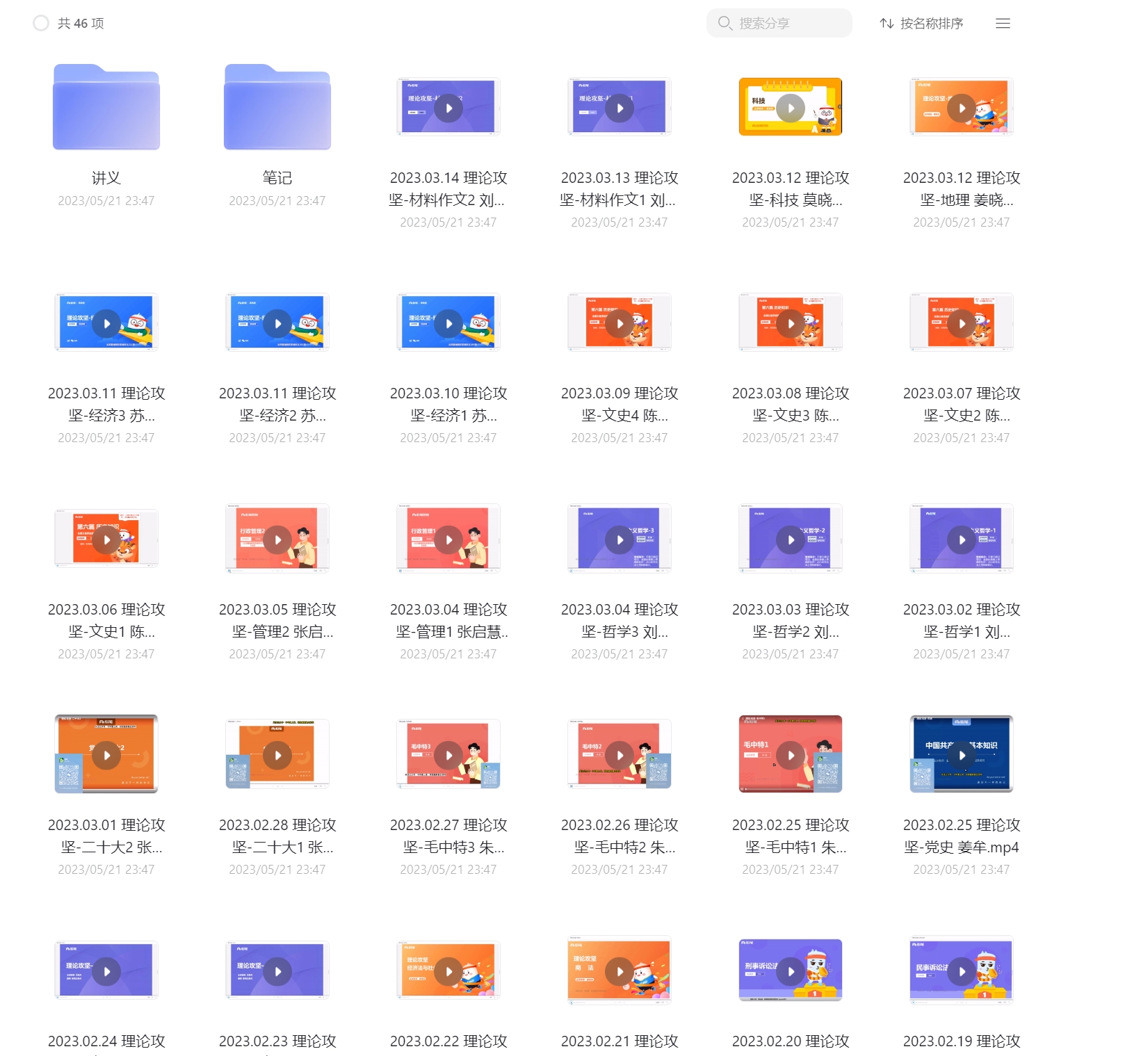The image size is (1148, 1056).
Task: Open the 2023.03.04 哲学3 video
Action: point(620,540)
